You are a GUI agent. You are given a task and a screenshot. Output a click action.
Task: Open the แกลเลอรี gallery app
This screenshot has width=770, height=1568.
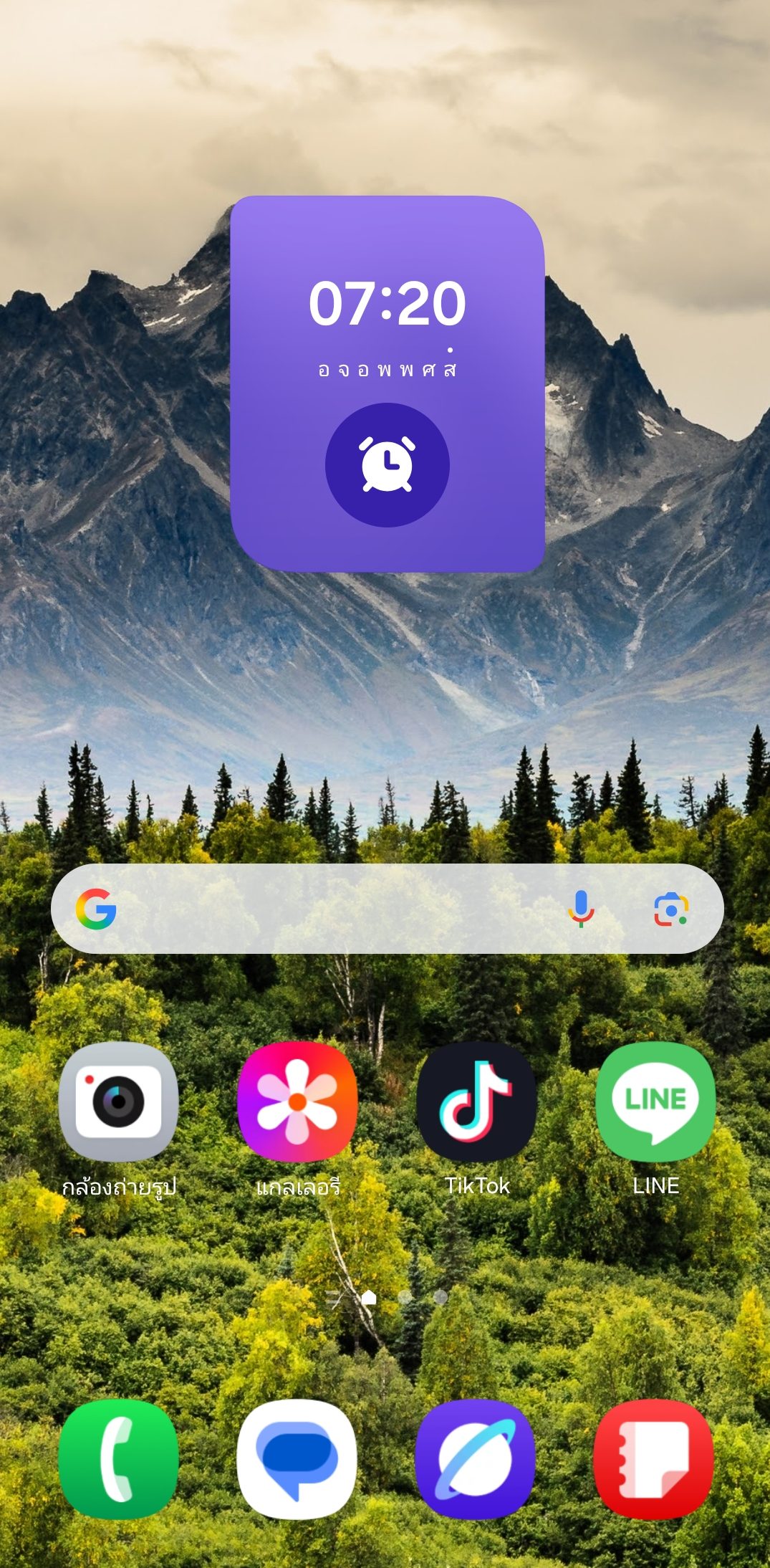297,1101
